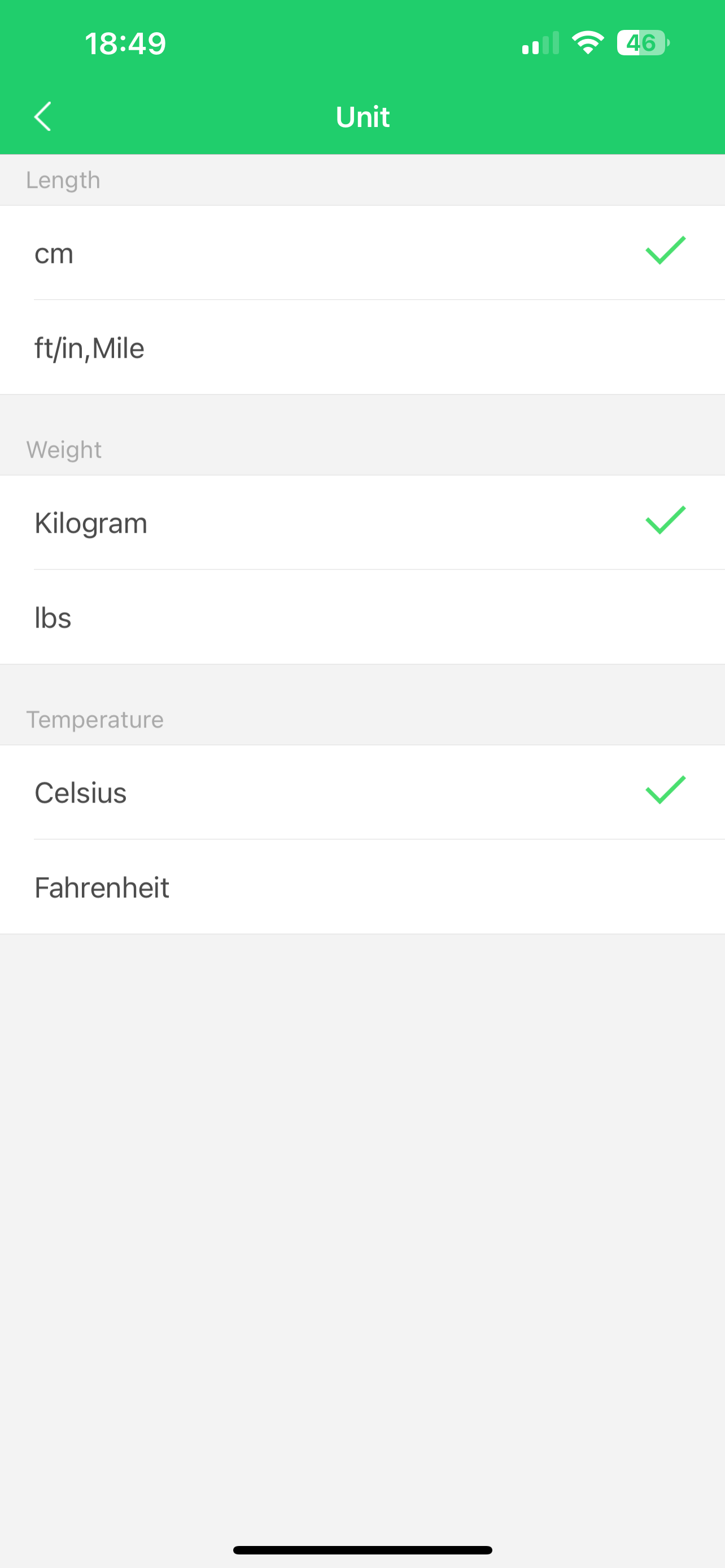Switch length to ft/in,Mile
Viewport: 725px width, 1568px height.
click(362, 348)
